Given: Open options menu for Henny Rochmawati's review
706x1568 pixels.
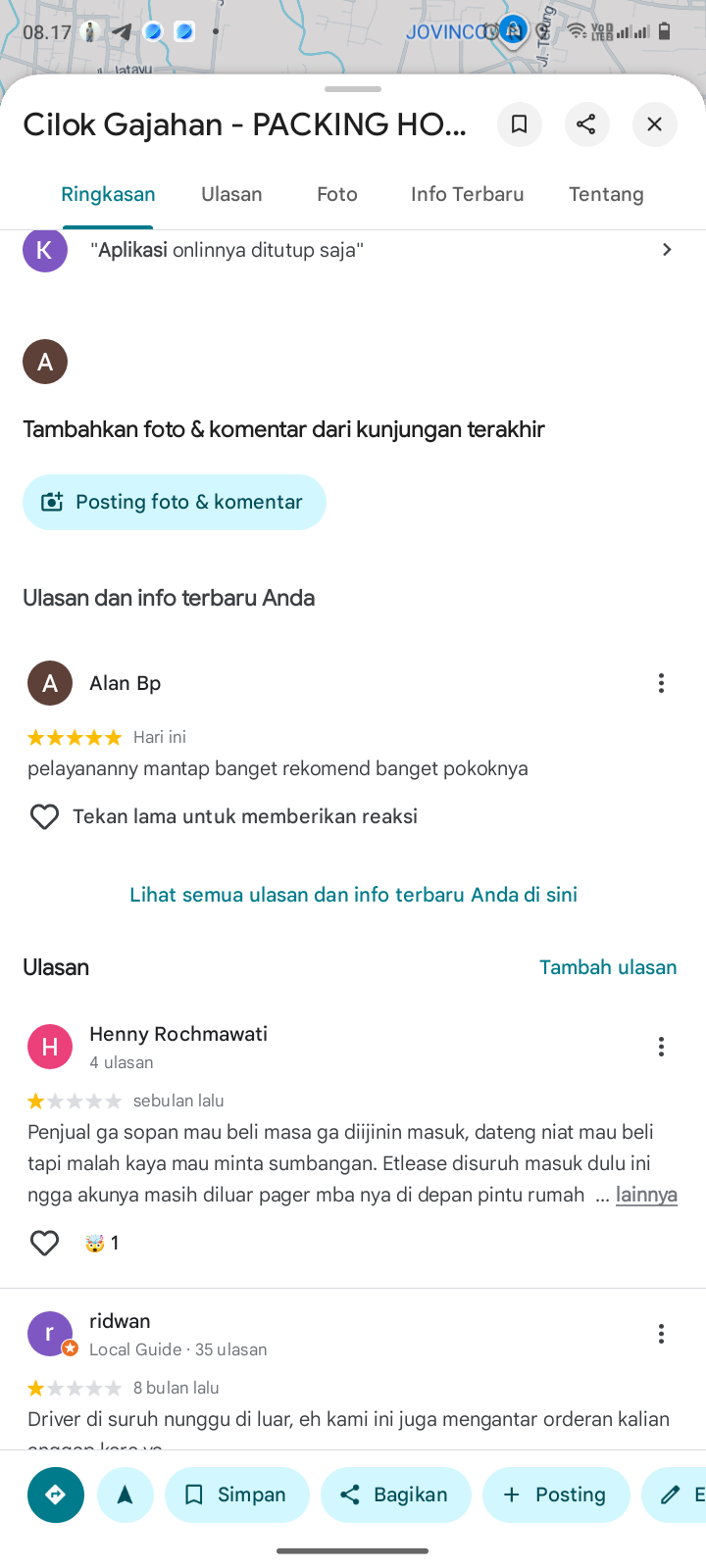Looking at the screenshot, I should pos(661,1047).
